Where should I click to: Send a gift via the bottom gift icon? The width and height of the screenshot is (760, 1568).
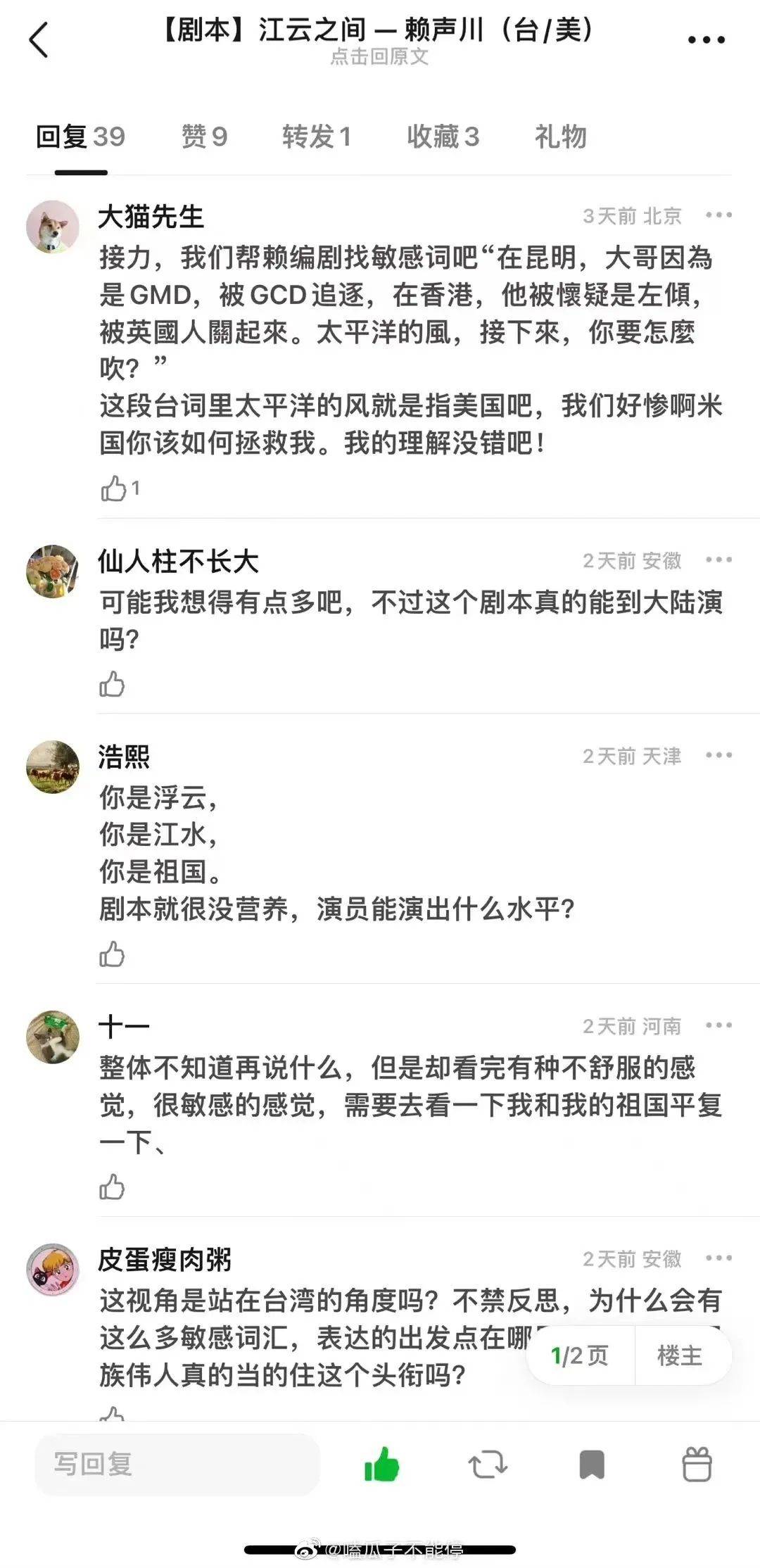(x=697, y=1465)
